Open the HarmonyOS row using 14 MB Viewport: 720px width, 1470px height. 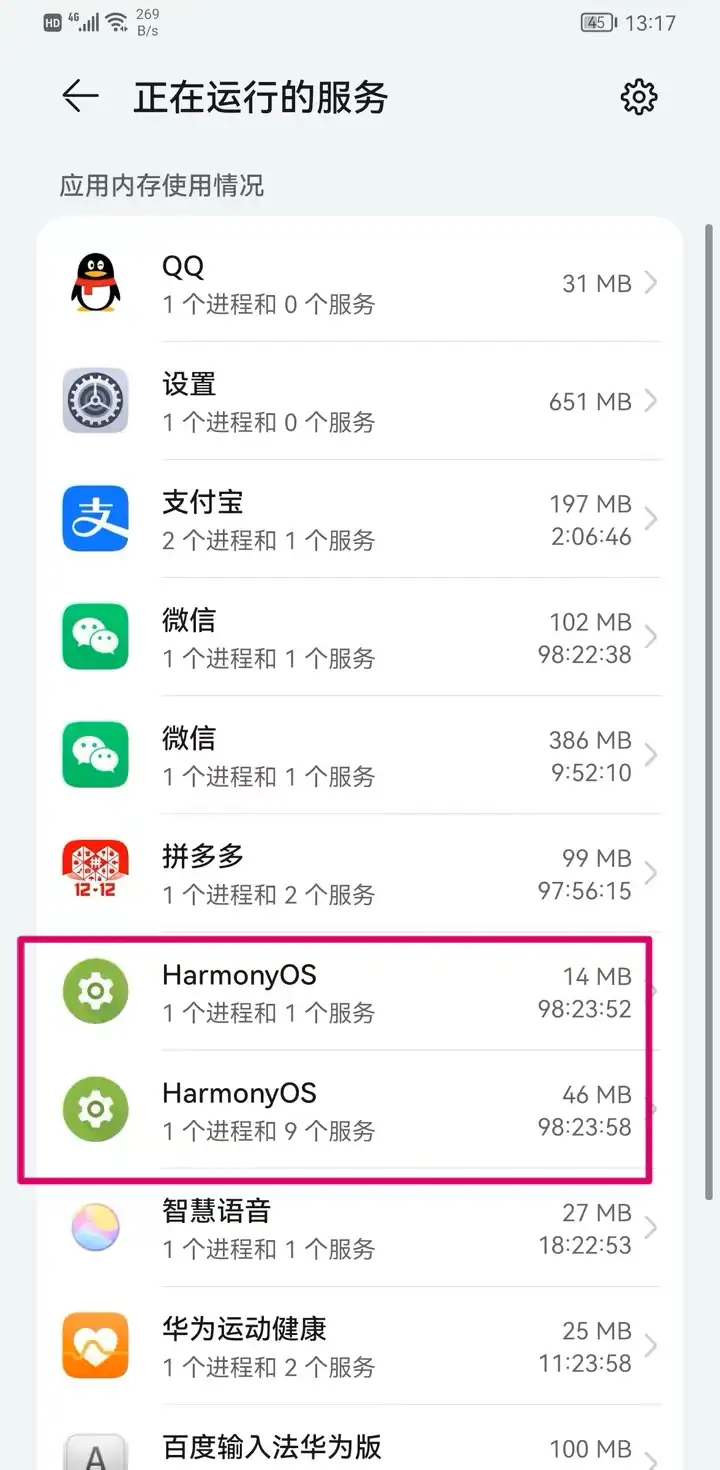[360, 992]
